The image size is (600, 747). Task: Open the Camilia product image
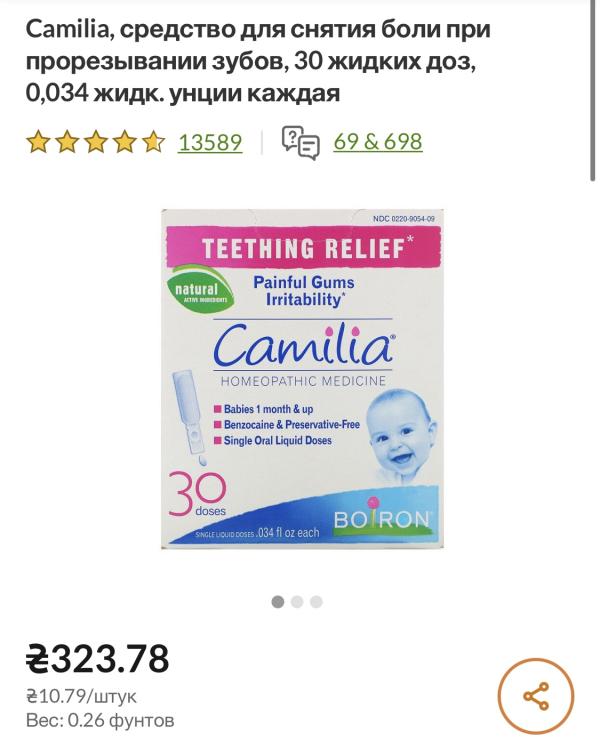coord(302,379)
